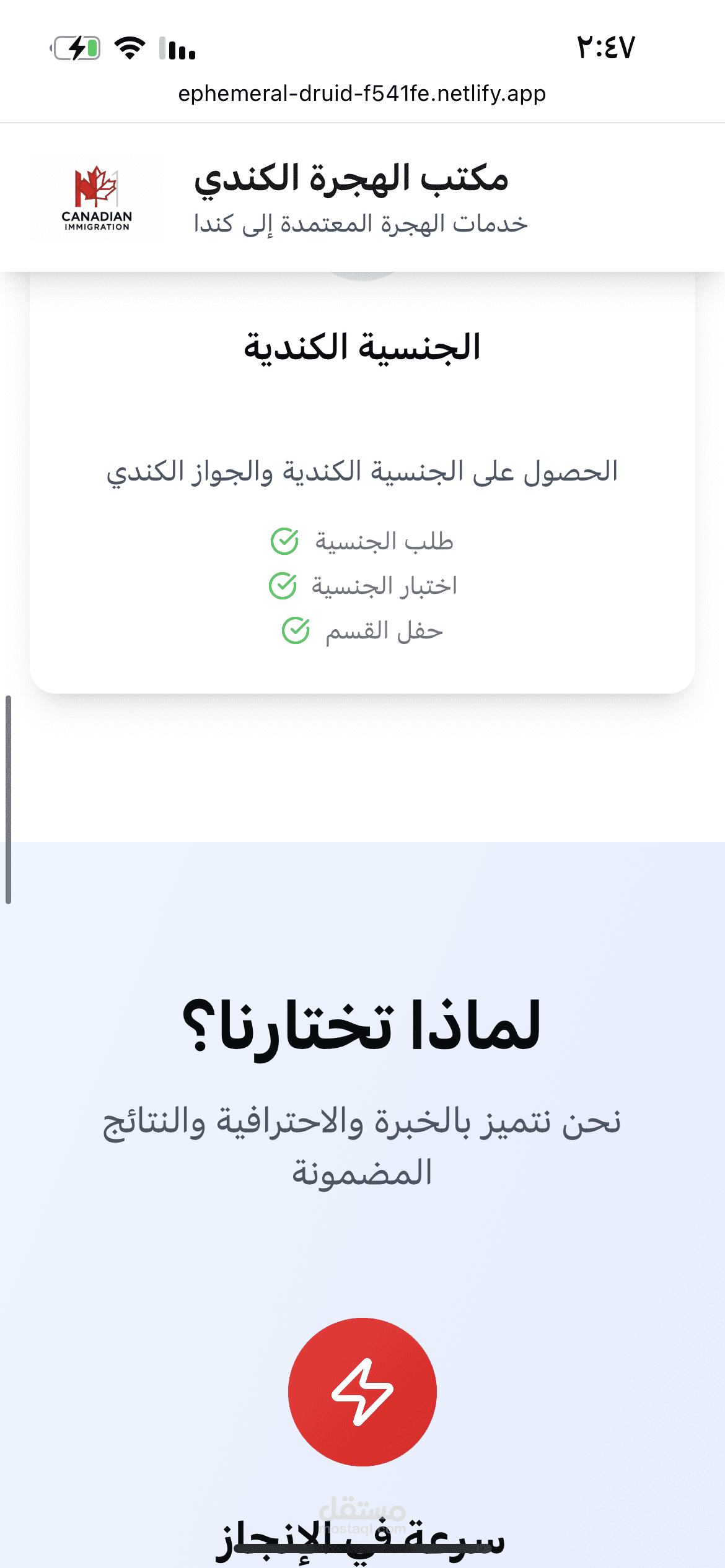Image resolution: width=725 pixels, height=1568 pixels.
Task: Tap the Canadian Immigration header logo
Action: click(97, 198)
